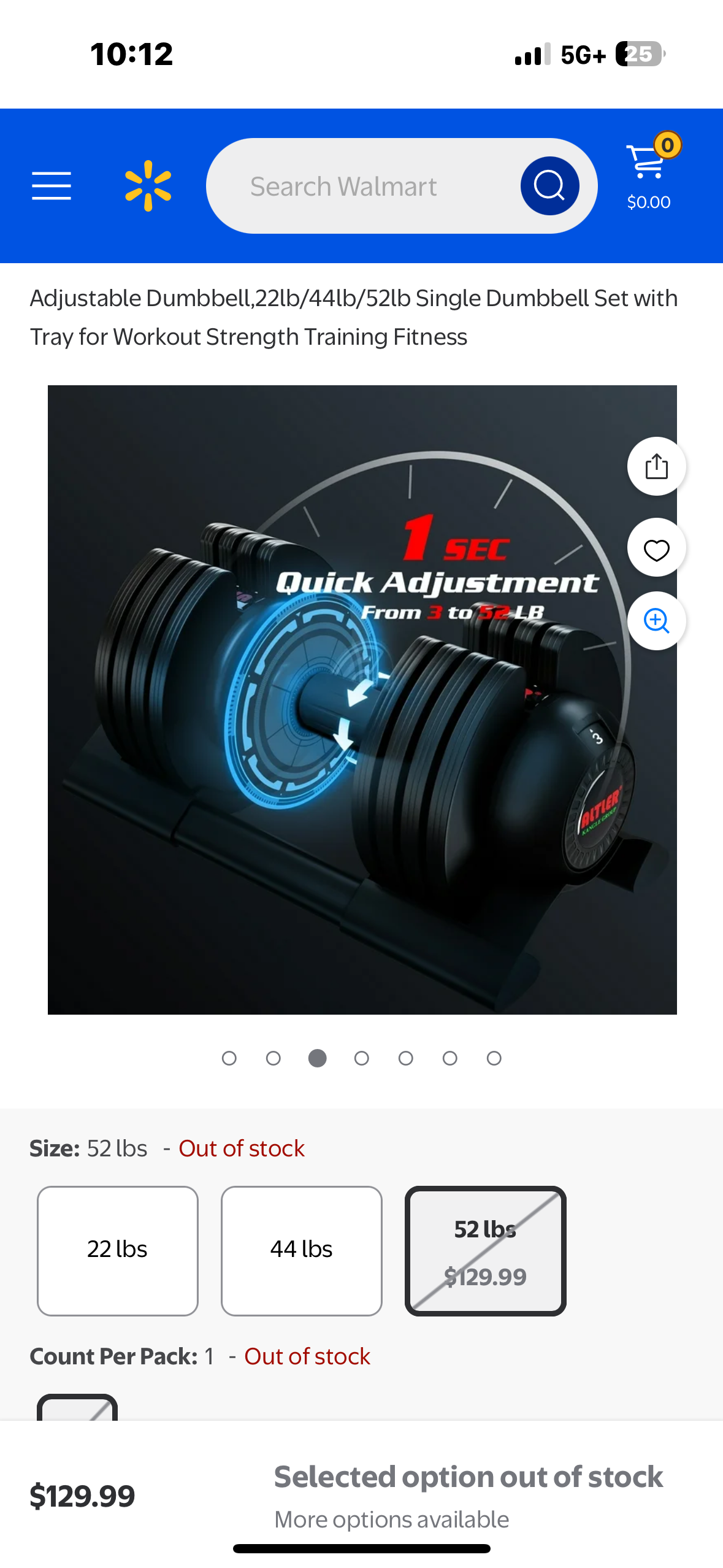Select the Count Per Pack option box
The width and height of the screenshot is (723, 1568).
(x=77, y=1409)
